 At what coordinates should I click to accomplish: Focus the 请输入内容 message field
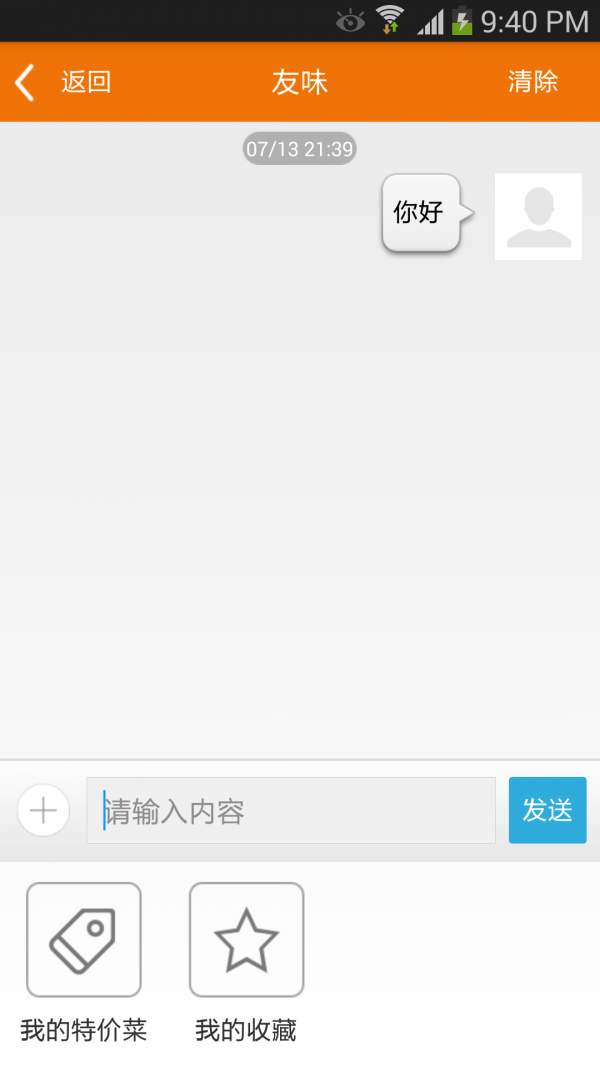coord(291,811)
